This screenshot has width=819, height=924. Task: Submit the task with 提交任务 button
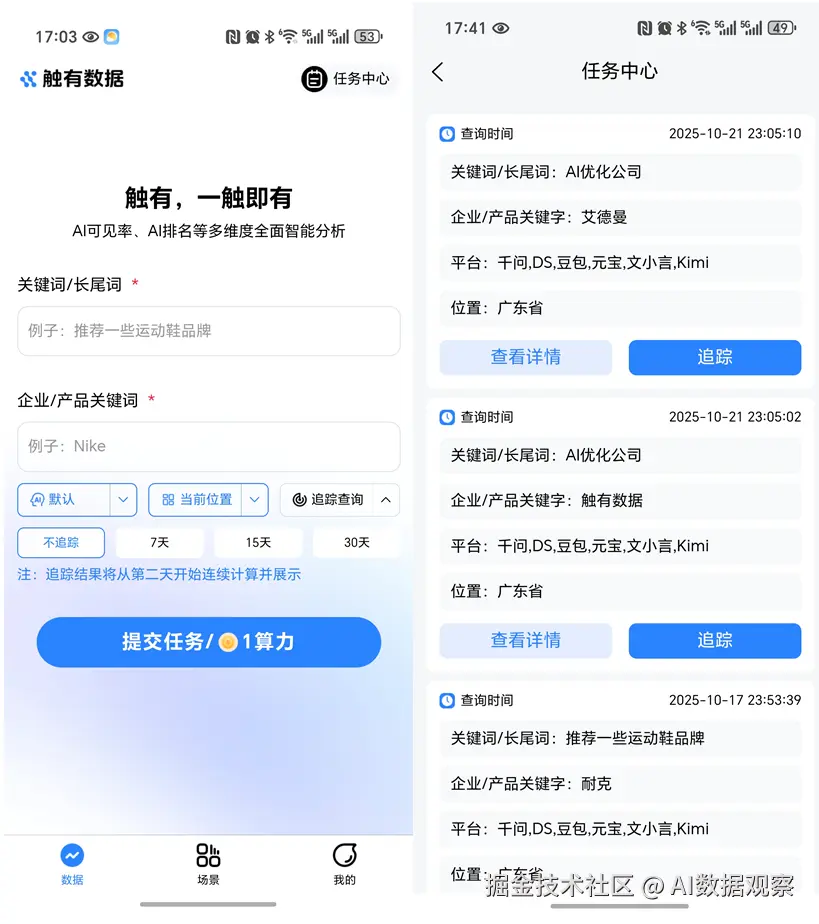(x=208, y=642)
